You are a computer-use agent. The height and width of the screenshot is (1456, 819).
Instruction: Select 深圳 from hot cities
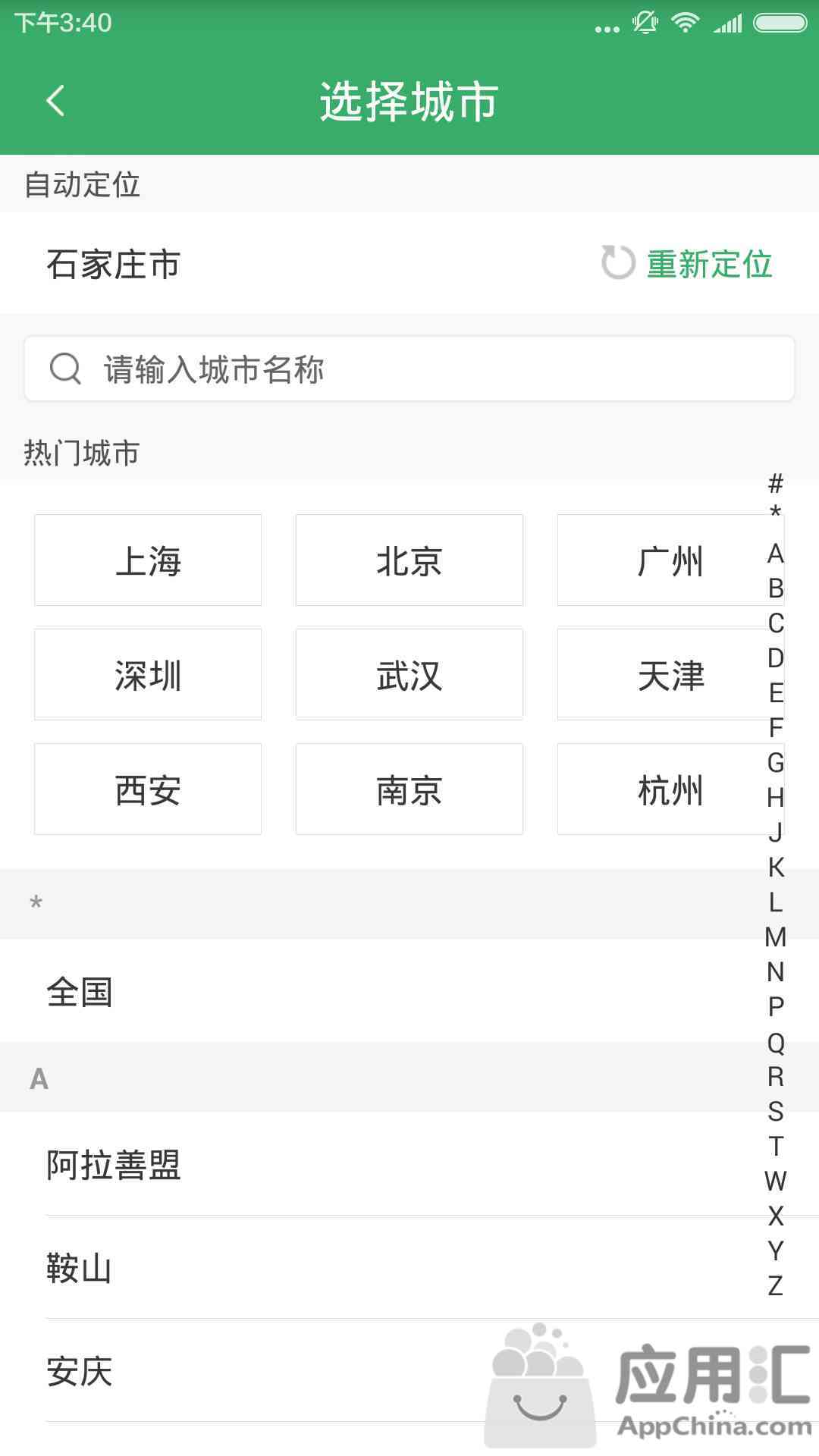[x=148, y=674]
